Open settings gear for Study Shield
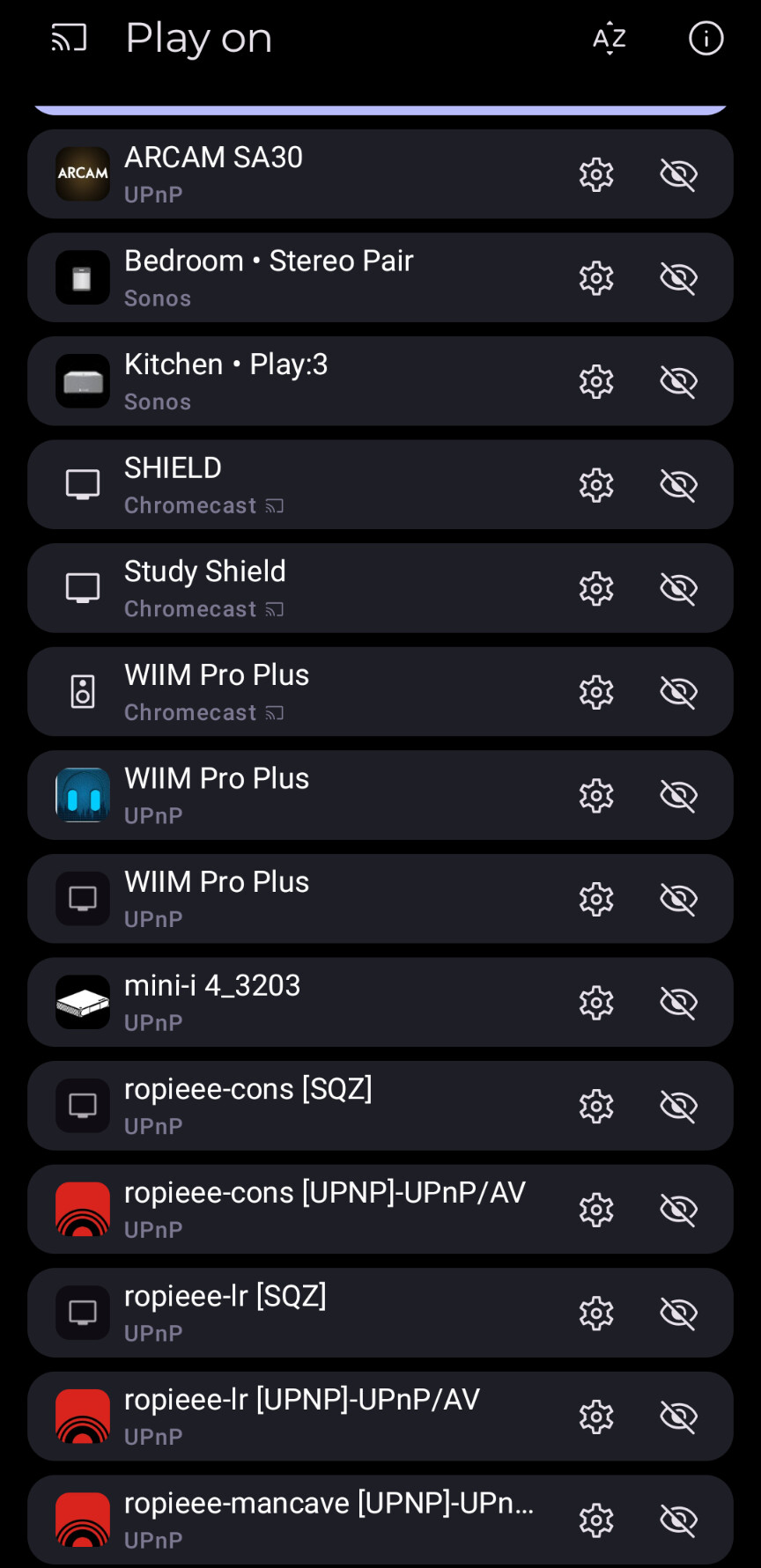The width and height of the screenshot is (761, 1568). 596,588
